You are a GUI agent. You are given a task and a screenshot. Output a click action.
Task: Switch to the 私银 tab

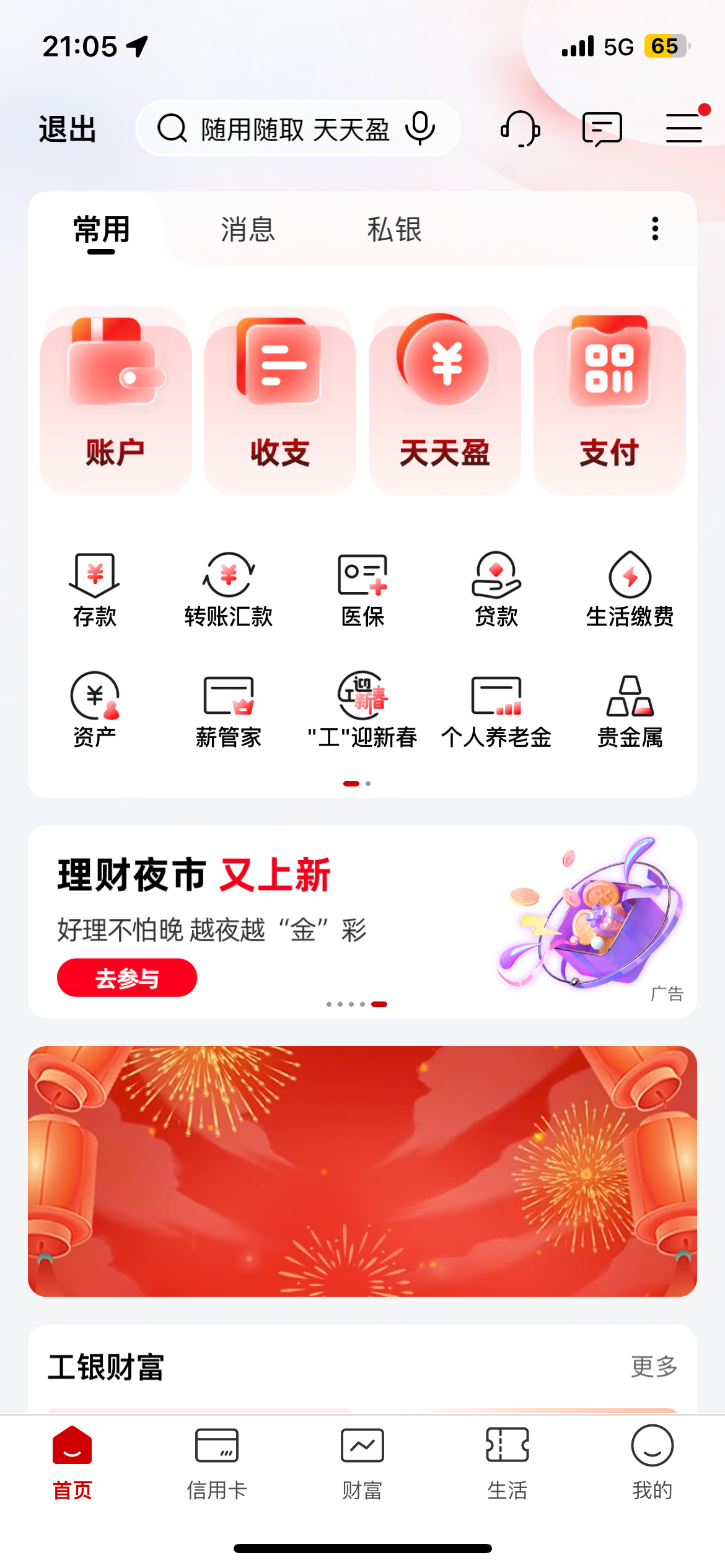point(395,230)
